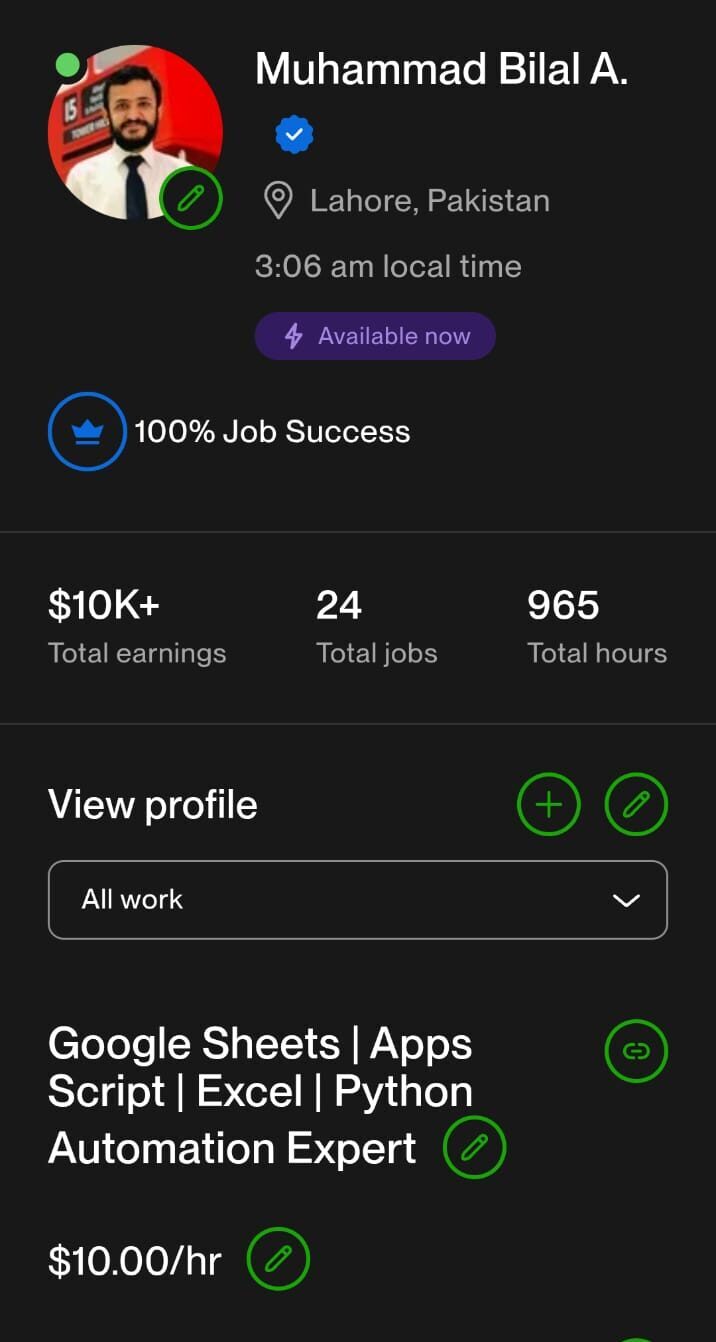Copy the profile link
The height and width of the screenshot is (1342, 716).
(636, 1050)
